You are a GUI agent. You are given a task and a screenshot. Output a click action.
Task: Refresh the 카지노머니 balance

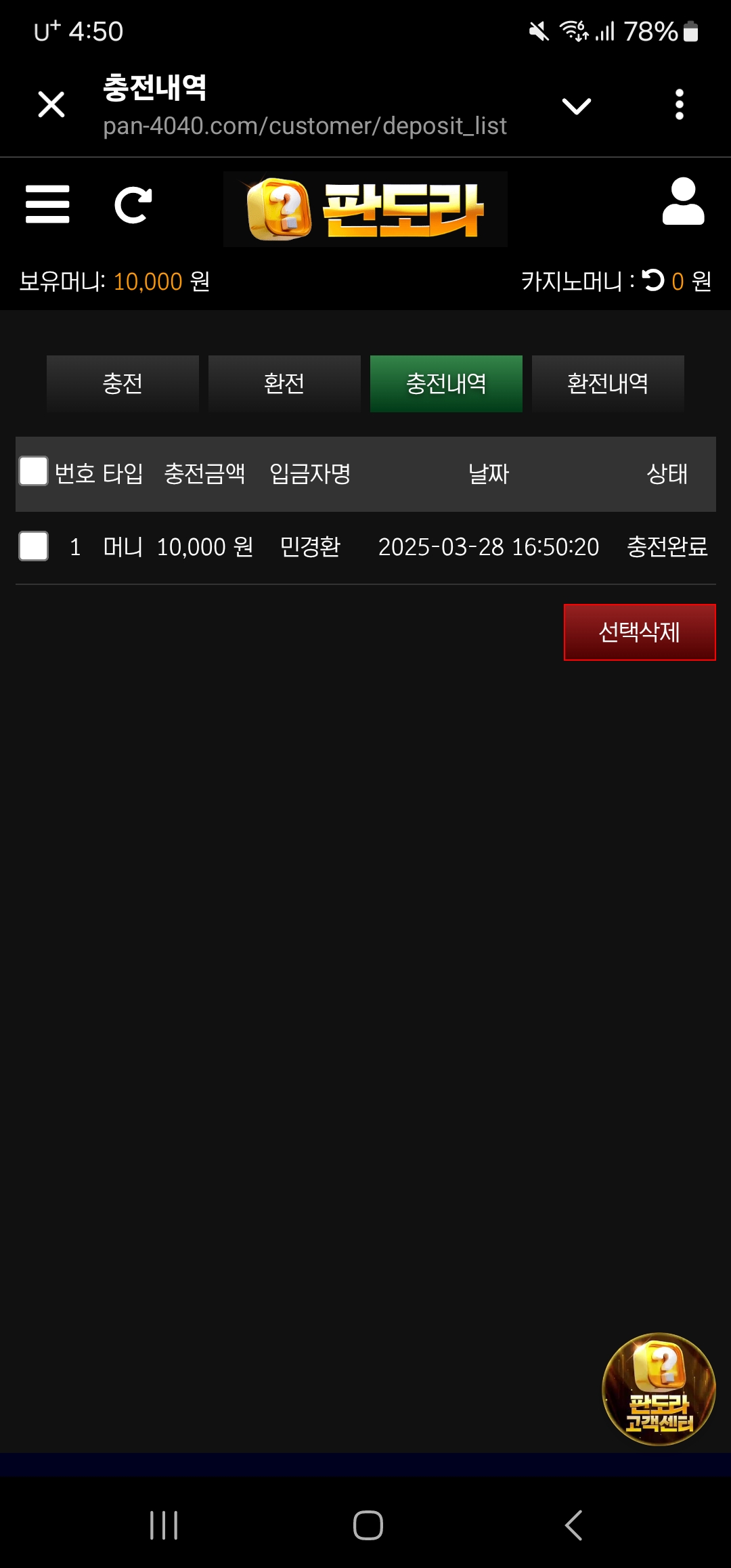pos(653,280)
